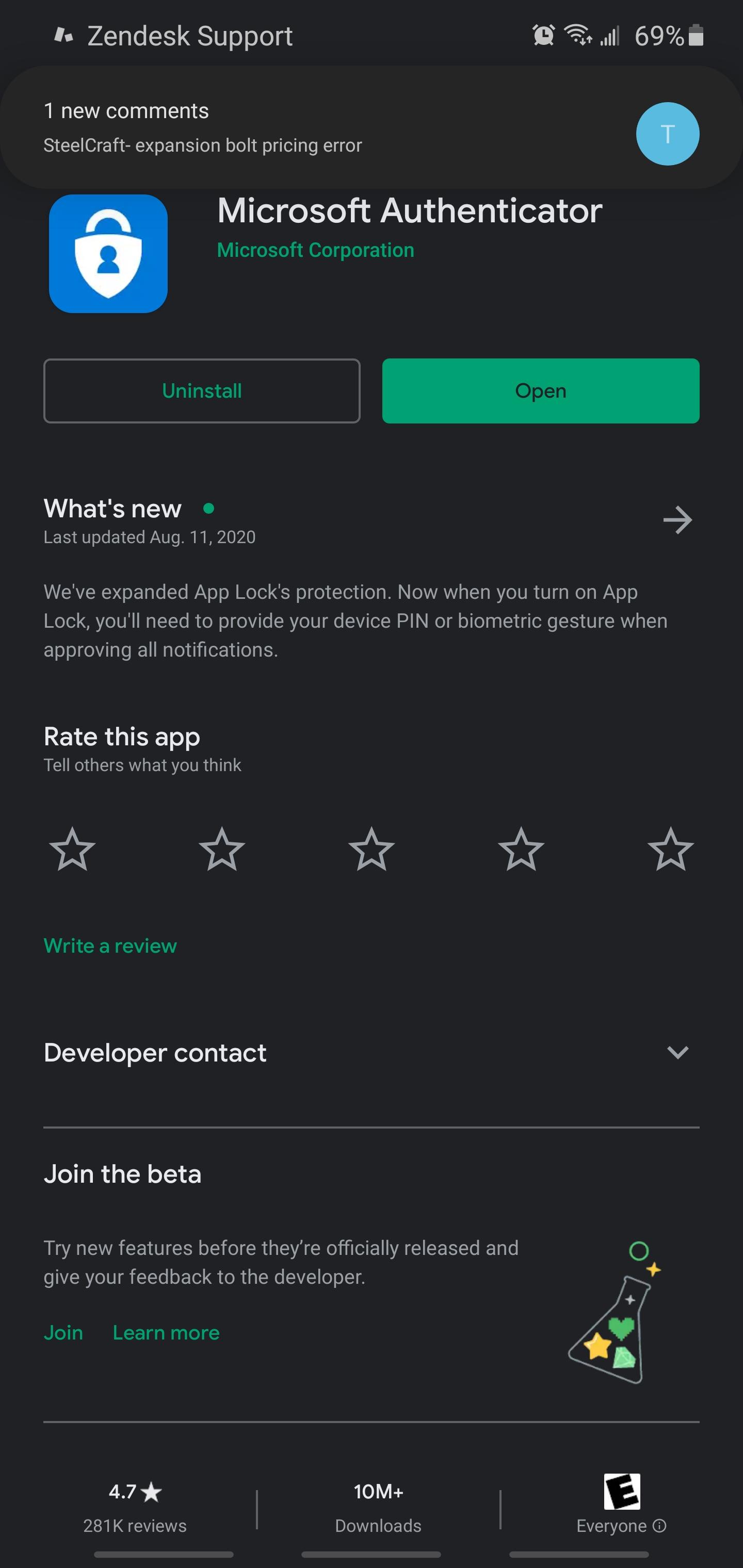
Task: Learn more about the beta
Action: tap(166, 1332)
